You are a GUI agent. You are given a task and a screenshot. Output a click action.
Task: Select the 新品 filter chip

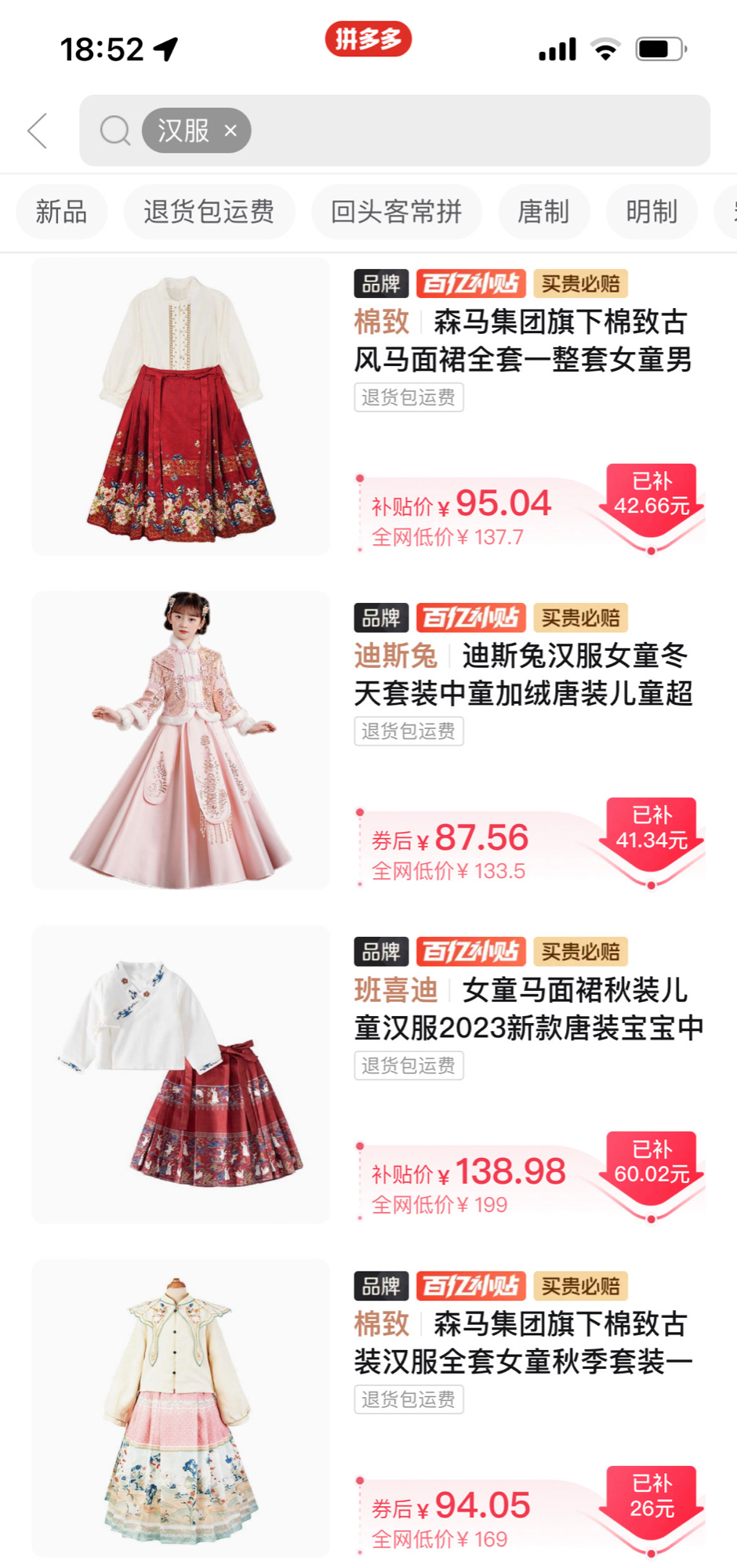tap(61, 212)
